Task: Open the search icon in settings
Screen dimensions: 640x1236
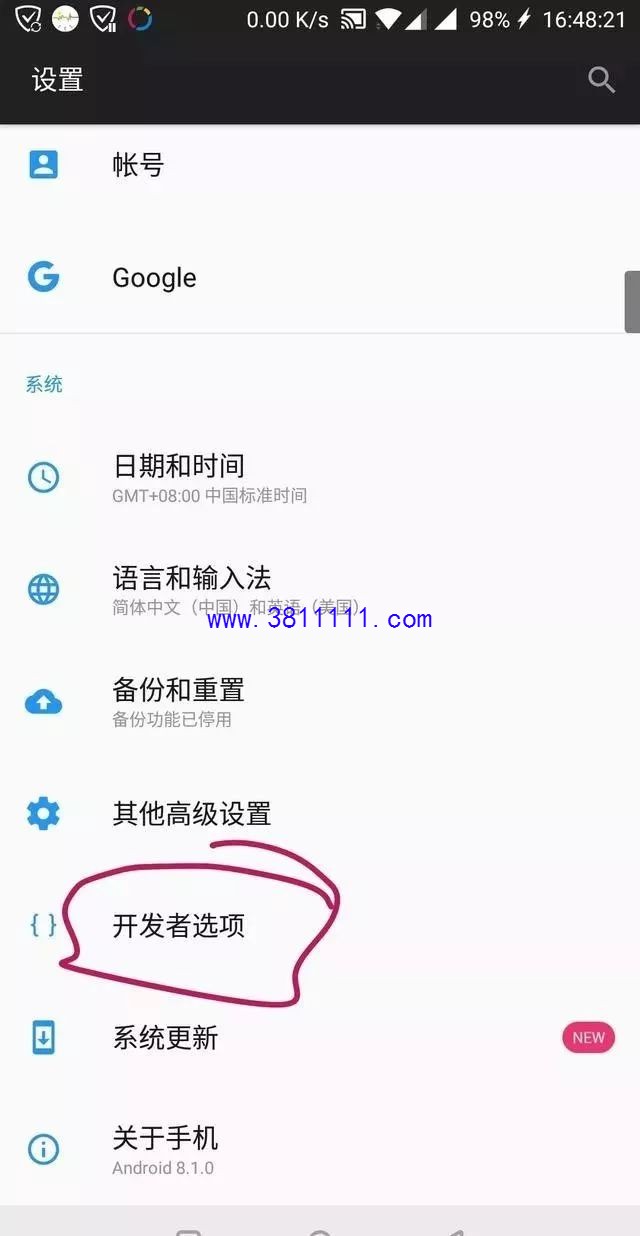Action: coord(601,80)
